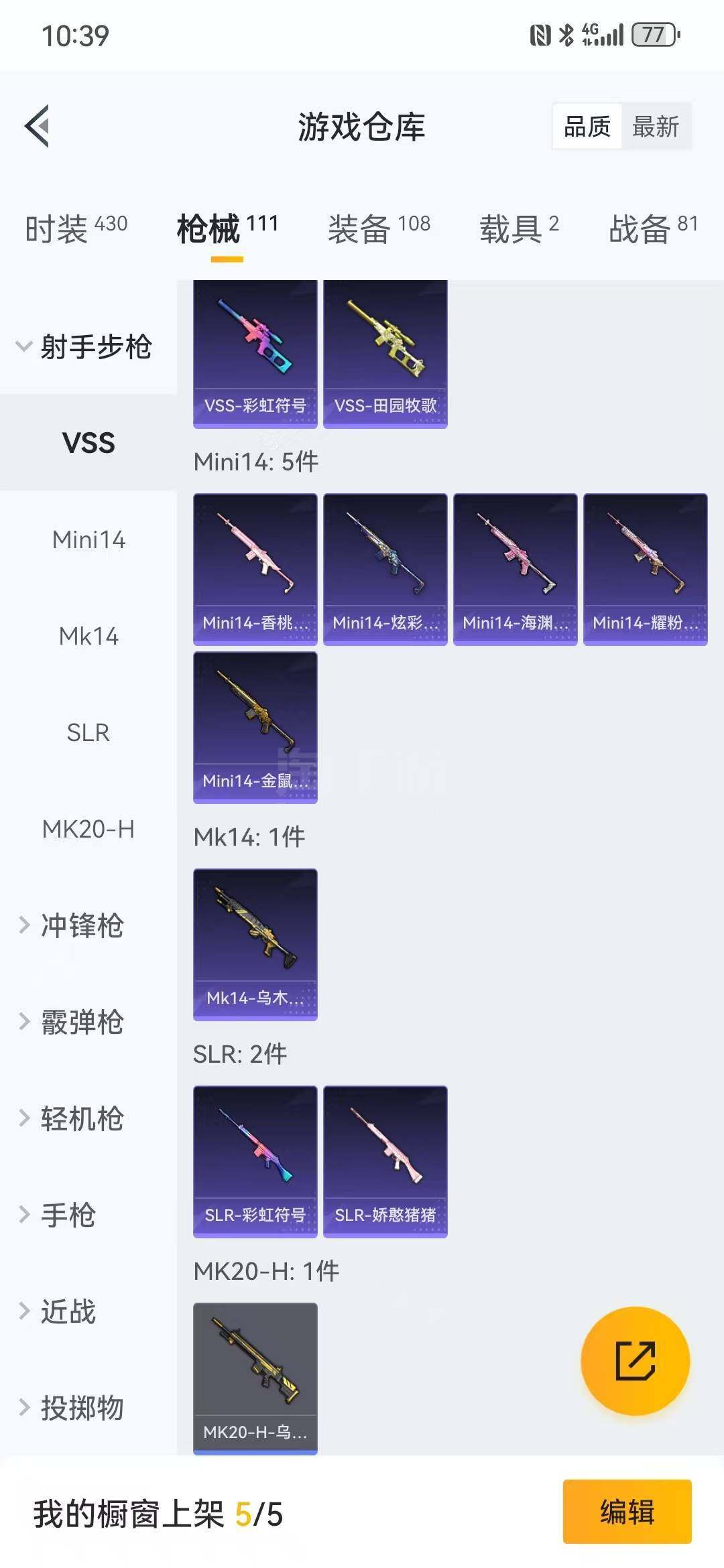Tap the orange floating share button
724x1568 pixels.
[x=635, y=1360]
